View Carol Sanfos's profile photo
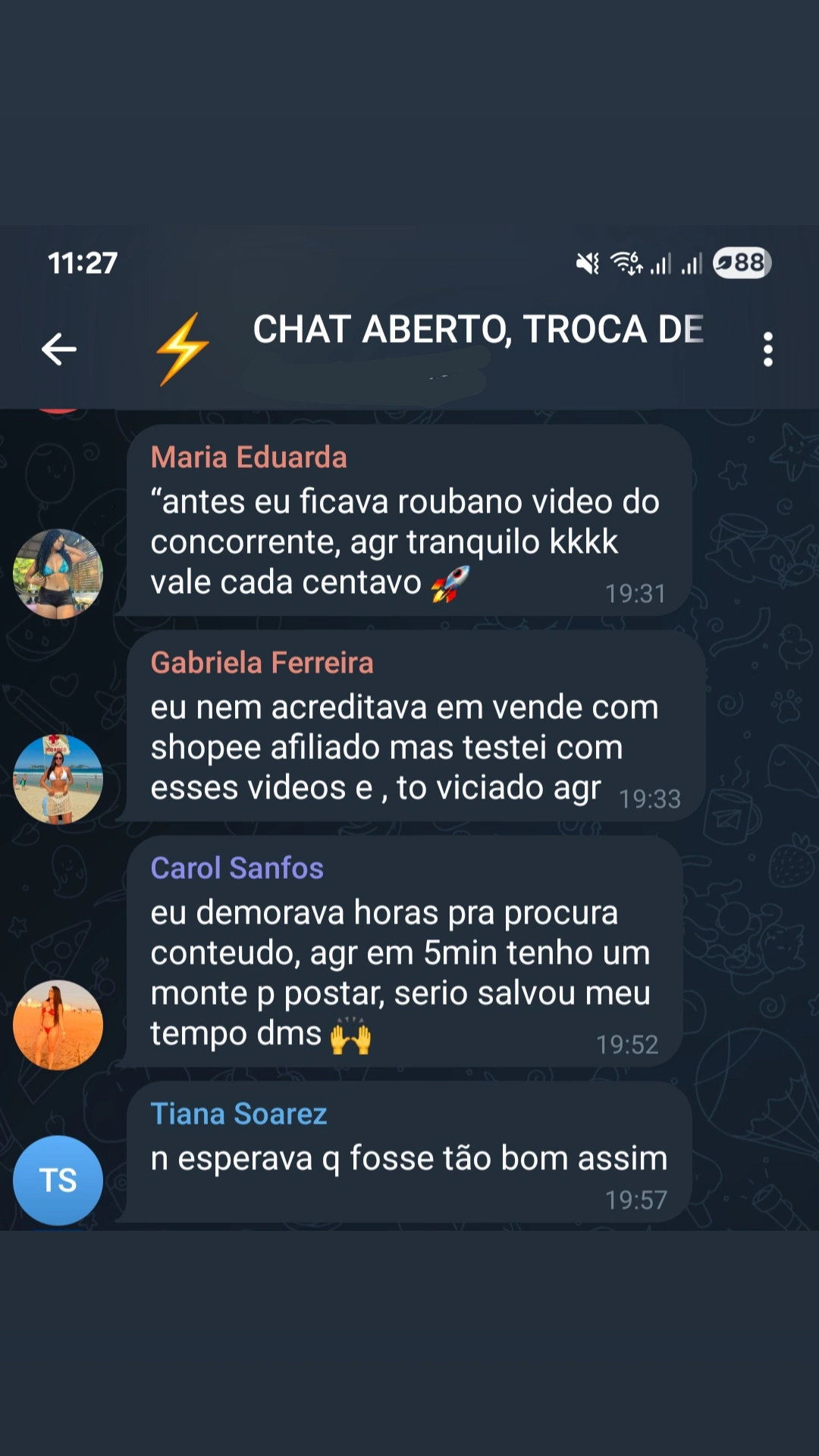Screen dimensions: 819x1456 click(x=58, y=1025)
